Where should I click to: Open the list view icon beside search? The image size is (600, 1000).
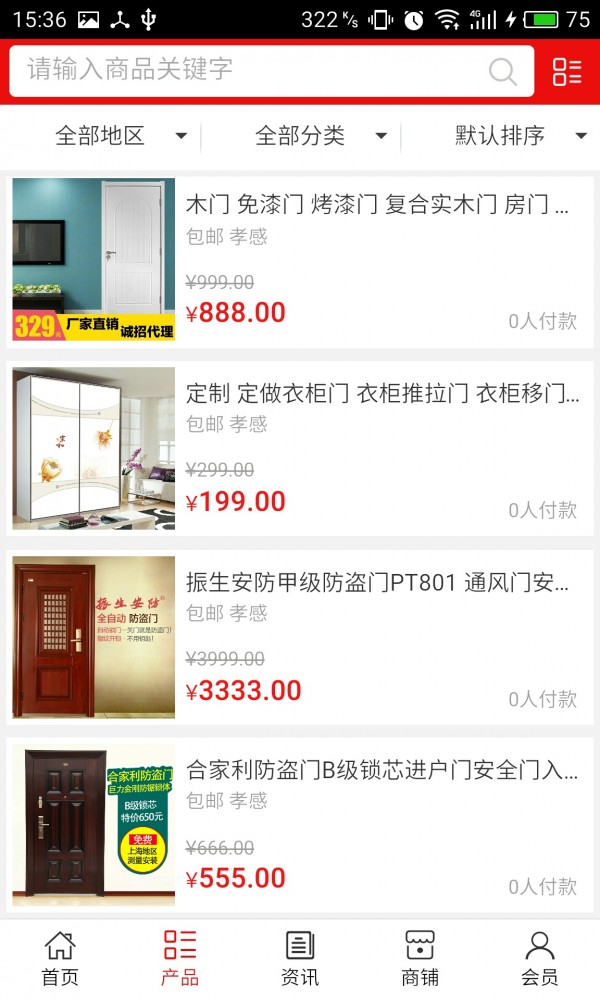[x=567, y=71]
